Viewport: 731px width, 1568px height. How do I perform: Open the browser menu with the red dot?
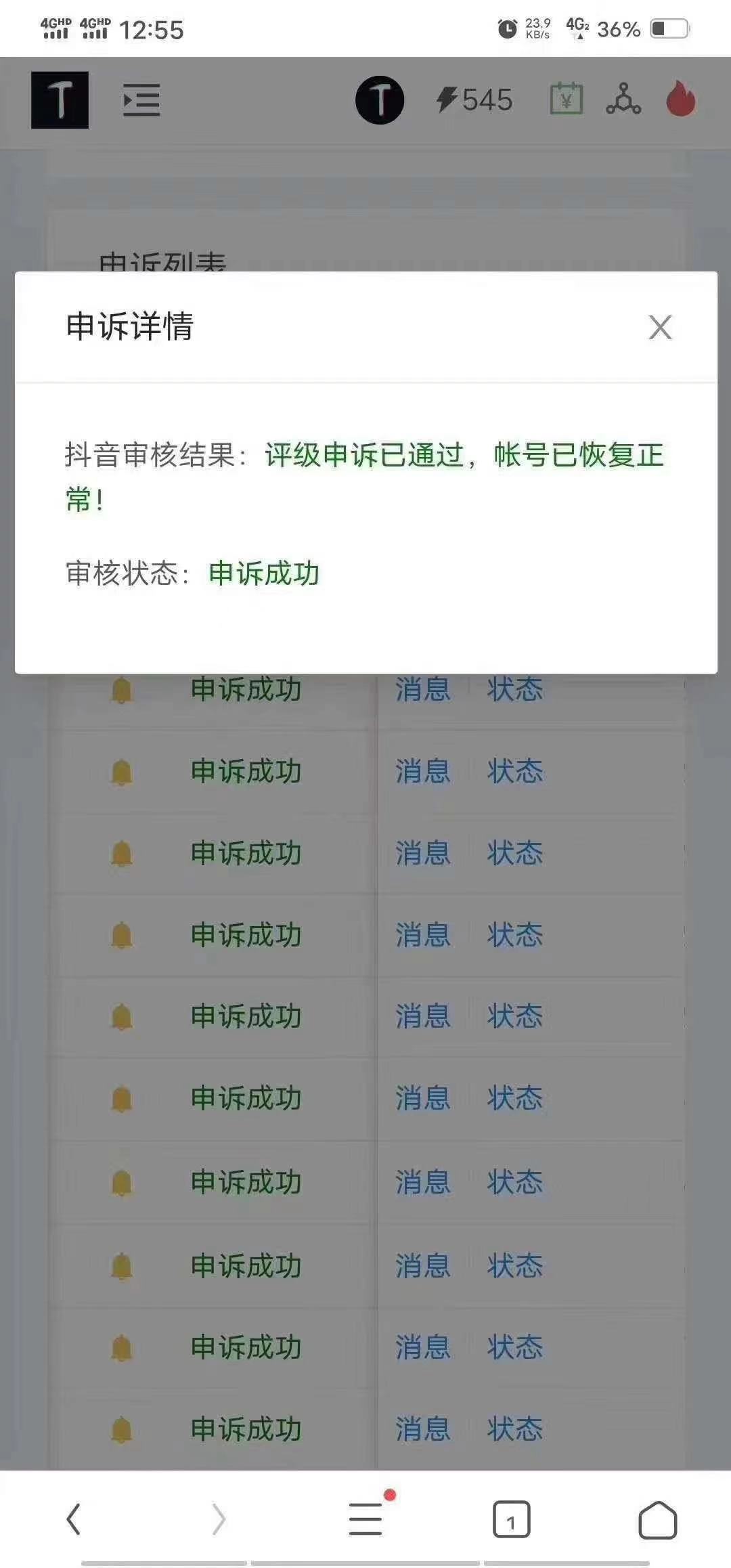pos(365,1517)
